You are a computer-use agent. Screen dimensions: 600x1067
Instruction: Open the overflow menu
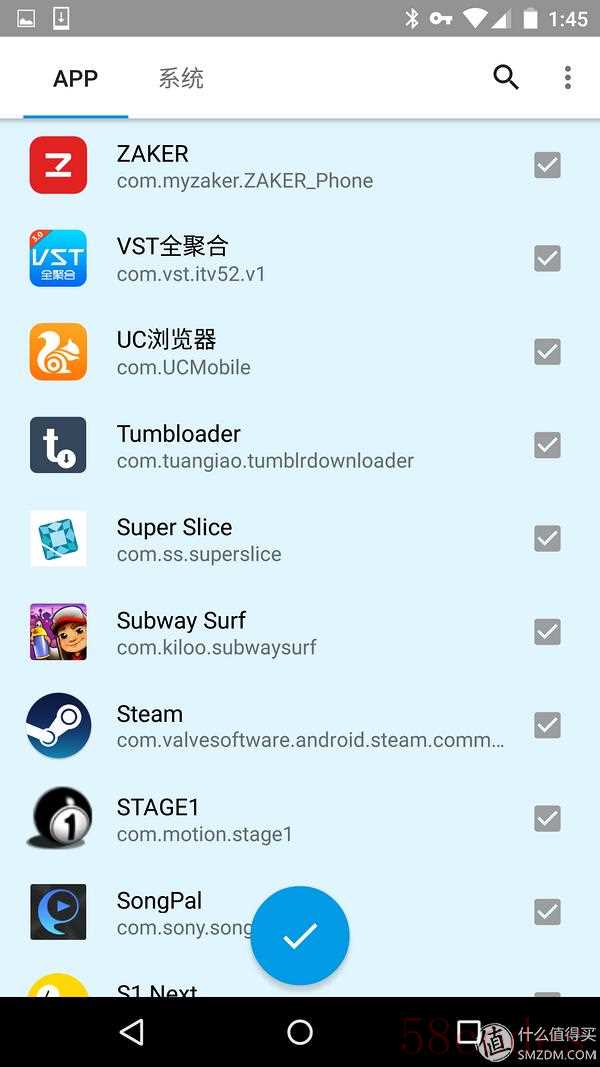coord(567,77)
